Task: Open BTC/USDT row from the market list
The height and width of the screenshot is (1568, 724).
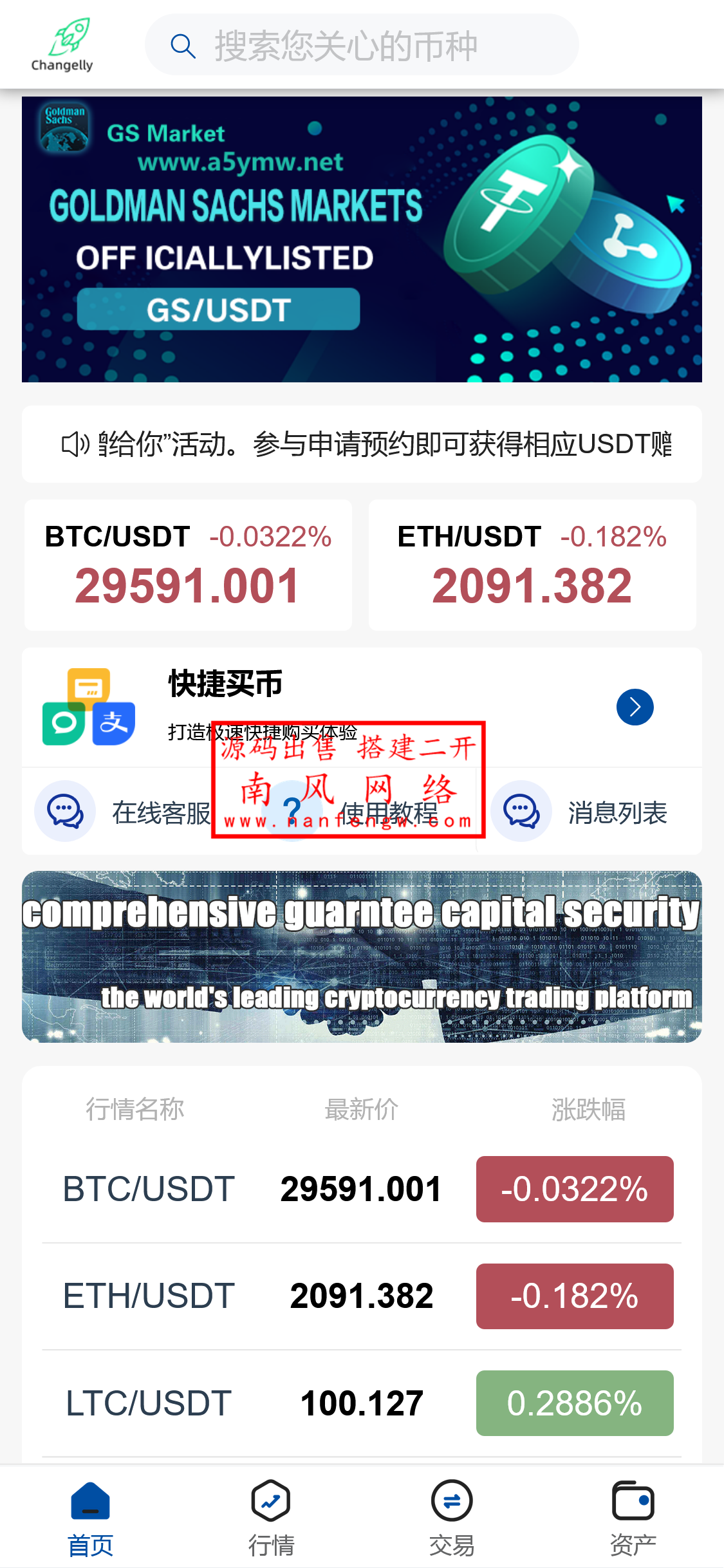Action: 362,1189
